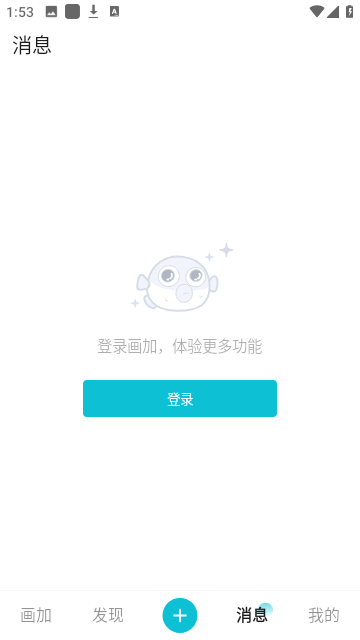Create new post with plus button
Viewport: 360px width, 640px height.
(180, 615)
